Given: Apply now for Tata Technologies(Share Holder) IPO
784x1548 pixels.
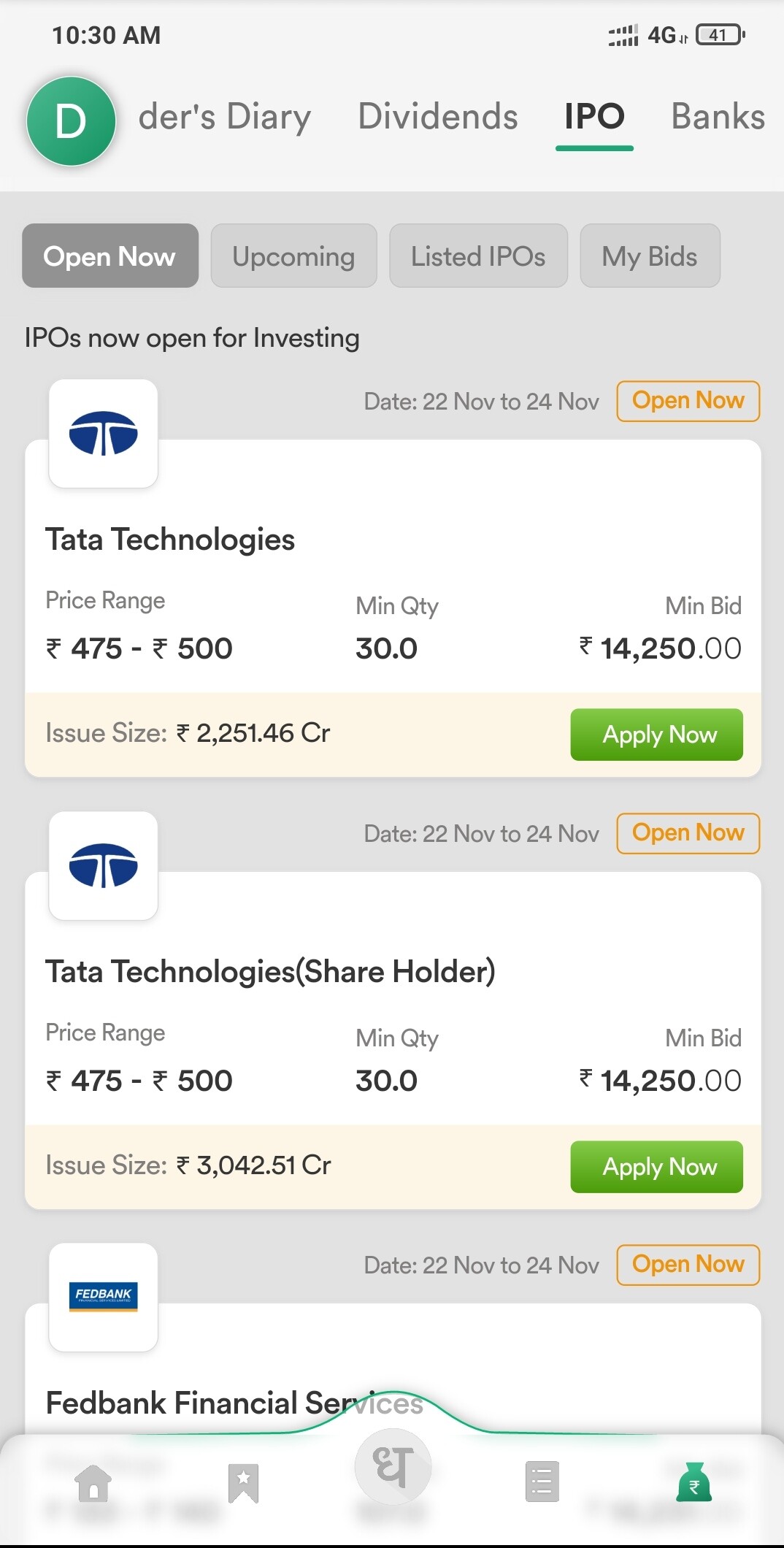Looking at the screenshot, I should 656,1167.
